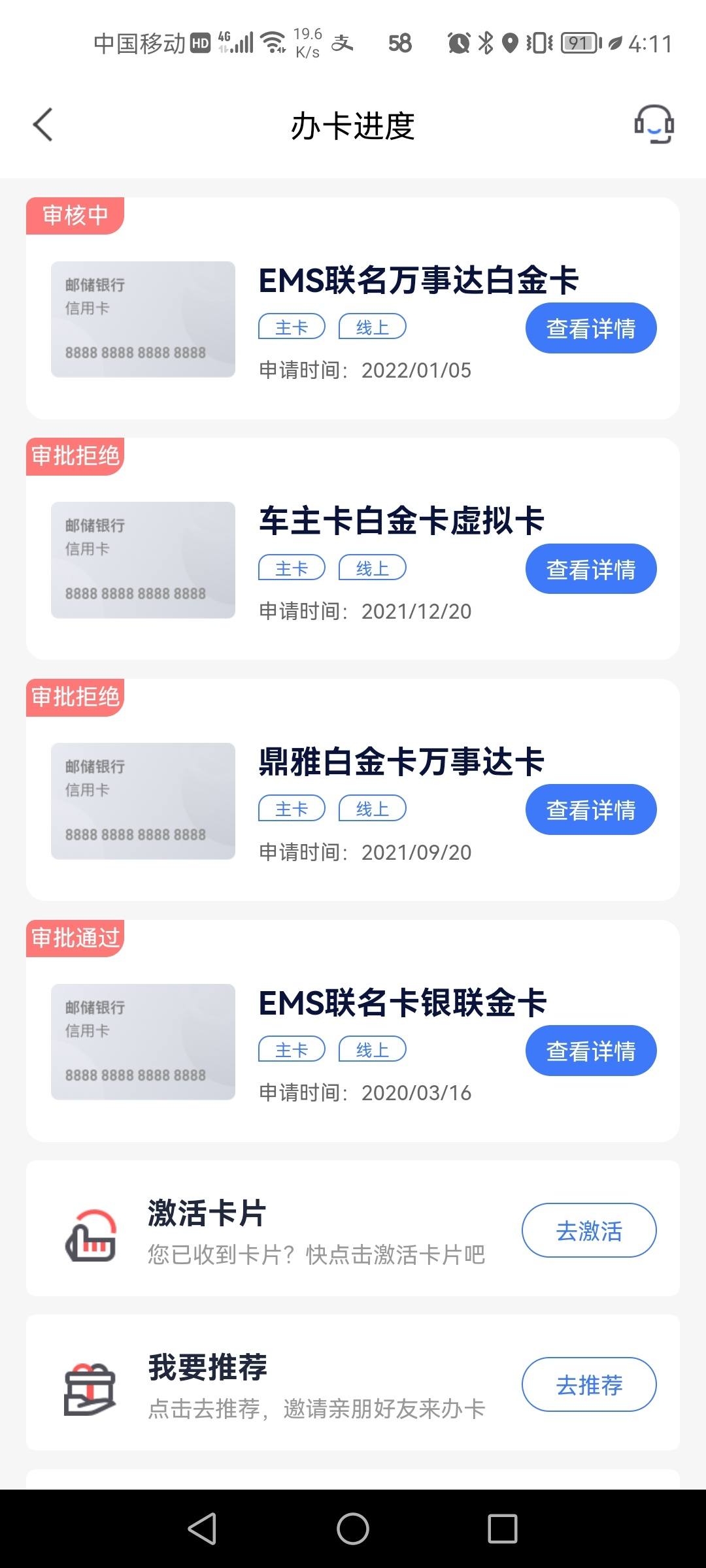Viewport: 706px width, 1568px height.
Task: Tap 去推荐 to recommend friends
Action: pyautogui.click(x=589, y=1384)
